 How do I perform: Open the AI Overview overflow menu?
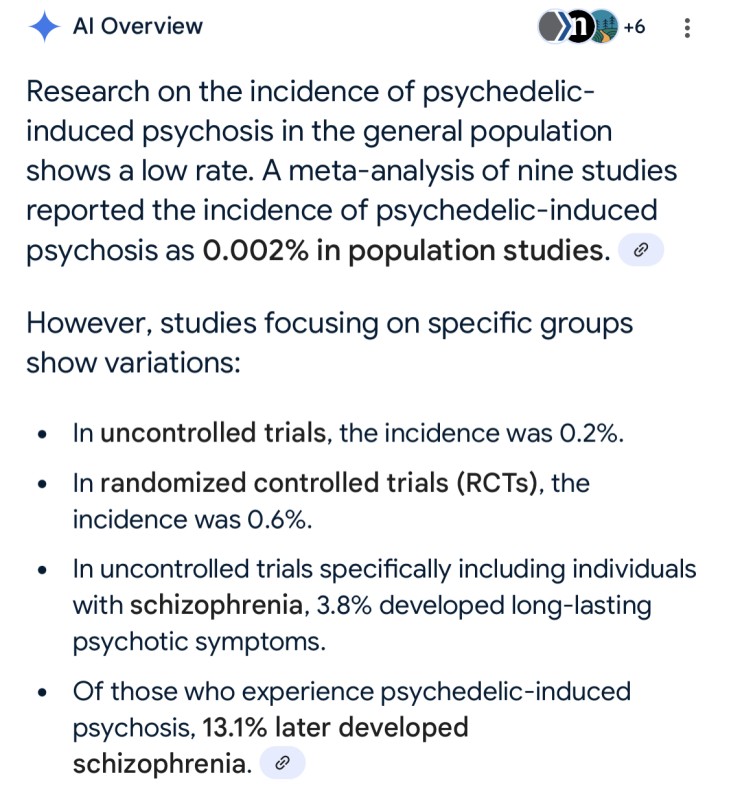coord(687,28)
